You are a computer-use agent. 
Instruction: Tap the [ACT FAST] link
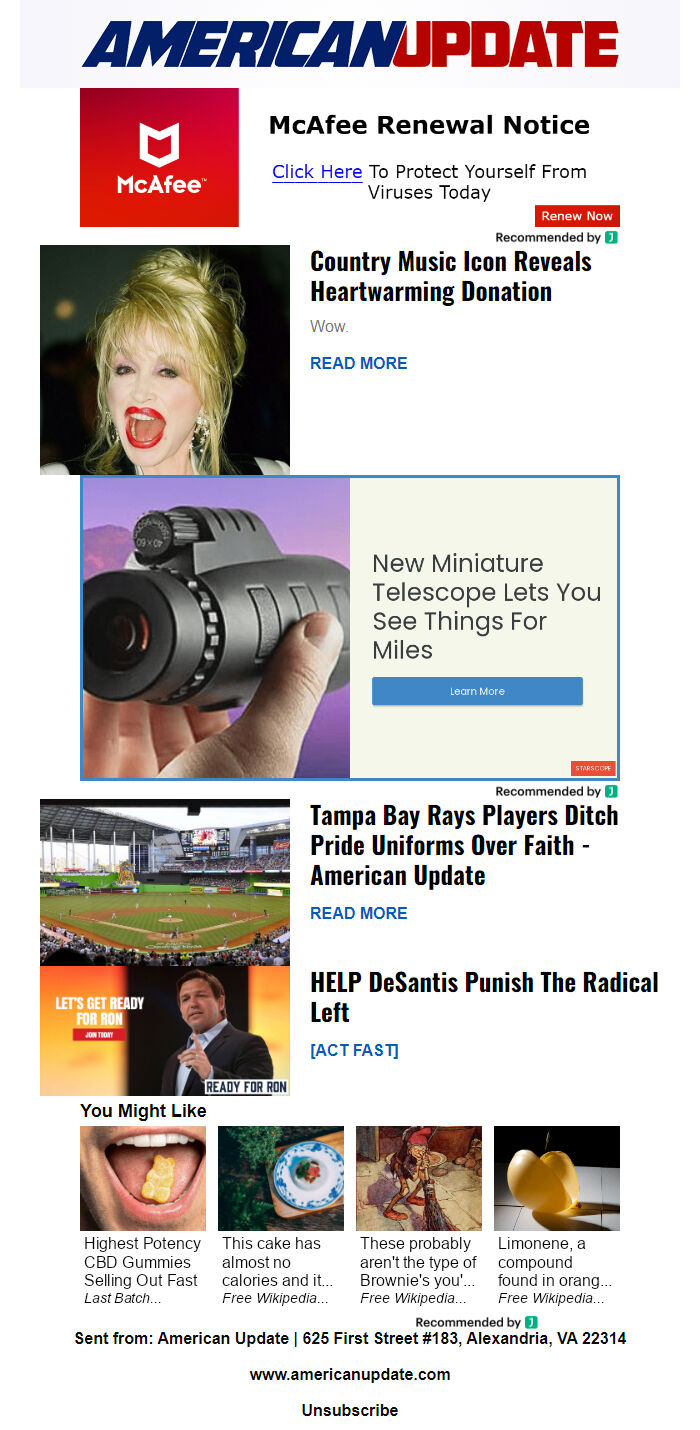(x=354, y=1050)
